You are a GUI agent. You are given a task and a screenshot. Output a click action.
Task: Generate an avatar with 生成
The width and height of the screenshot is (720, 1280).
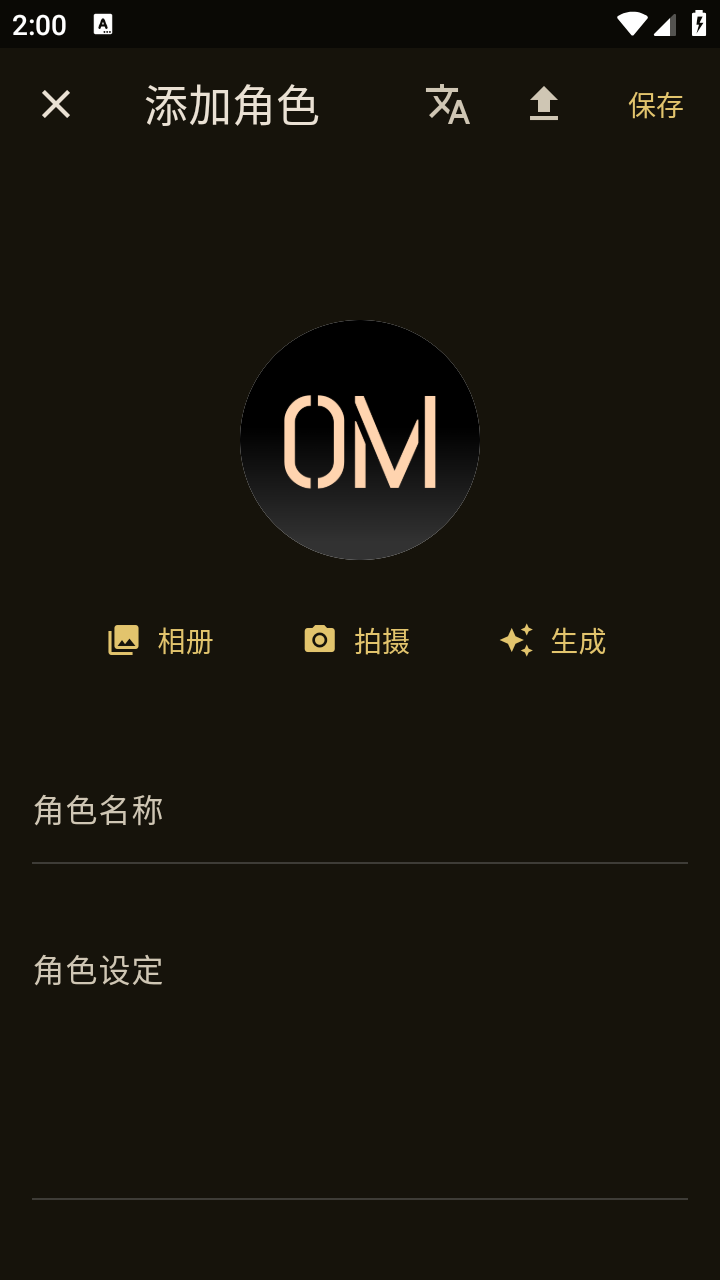click(x=553, y=641)
